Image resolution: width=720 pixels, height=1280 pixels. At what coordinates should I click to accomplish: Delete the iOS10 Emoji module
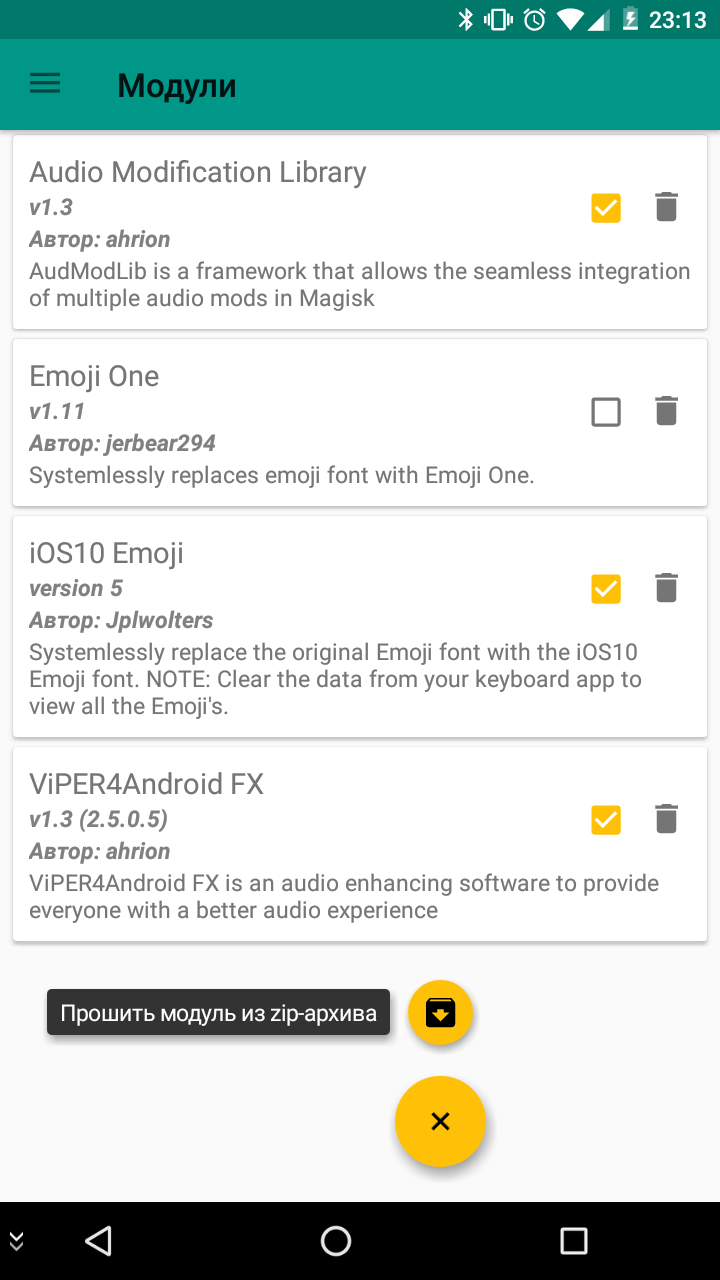666,588
